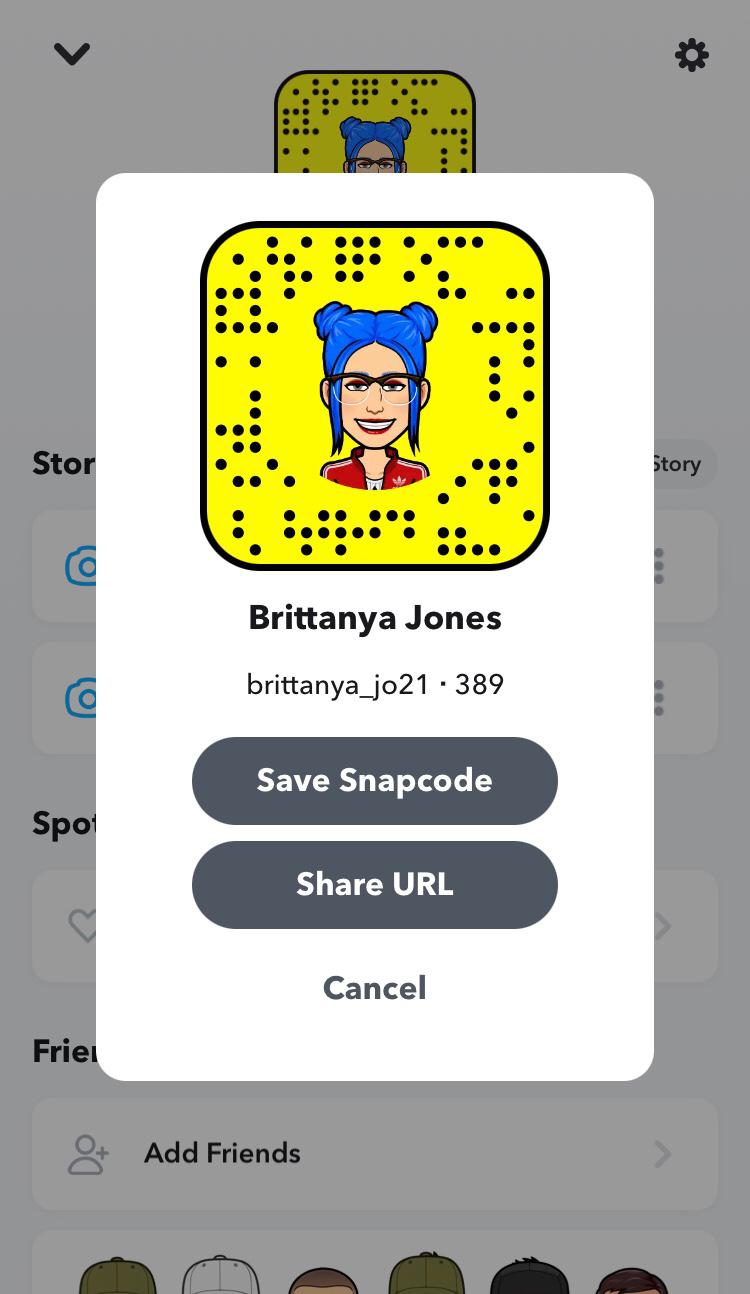Open the Add Friends row
The image size is (750, 1294).
coord(374,1154)
